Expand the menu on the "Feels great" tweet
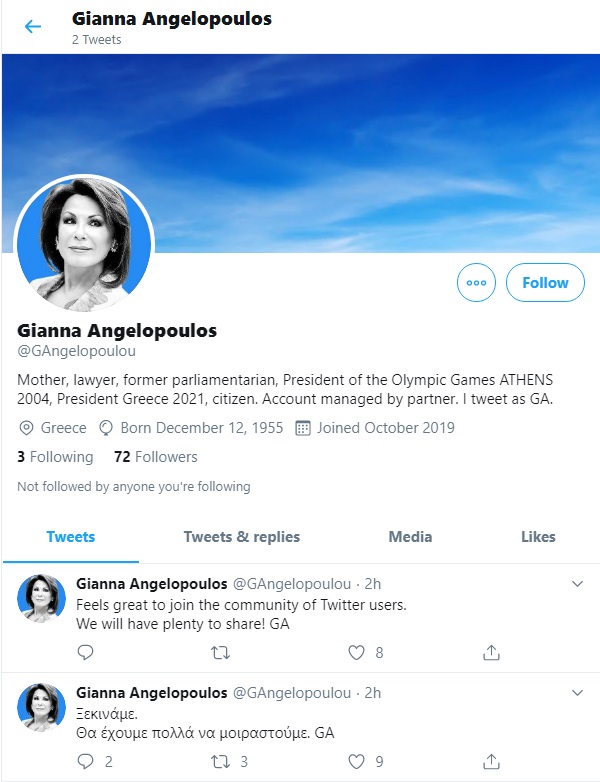The image size is (600, 782). click(577, 584)
